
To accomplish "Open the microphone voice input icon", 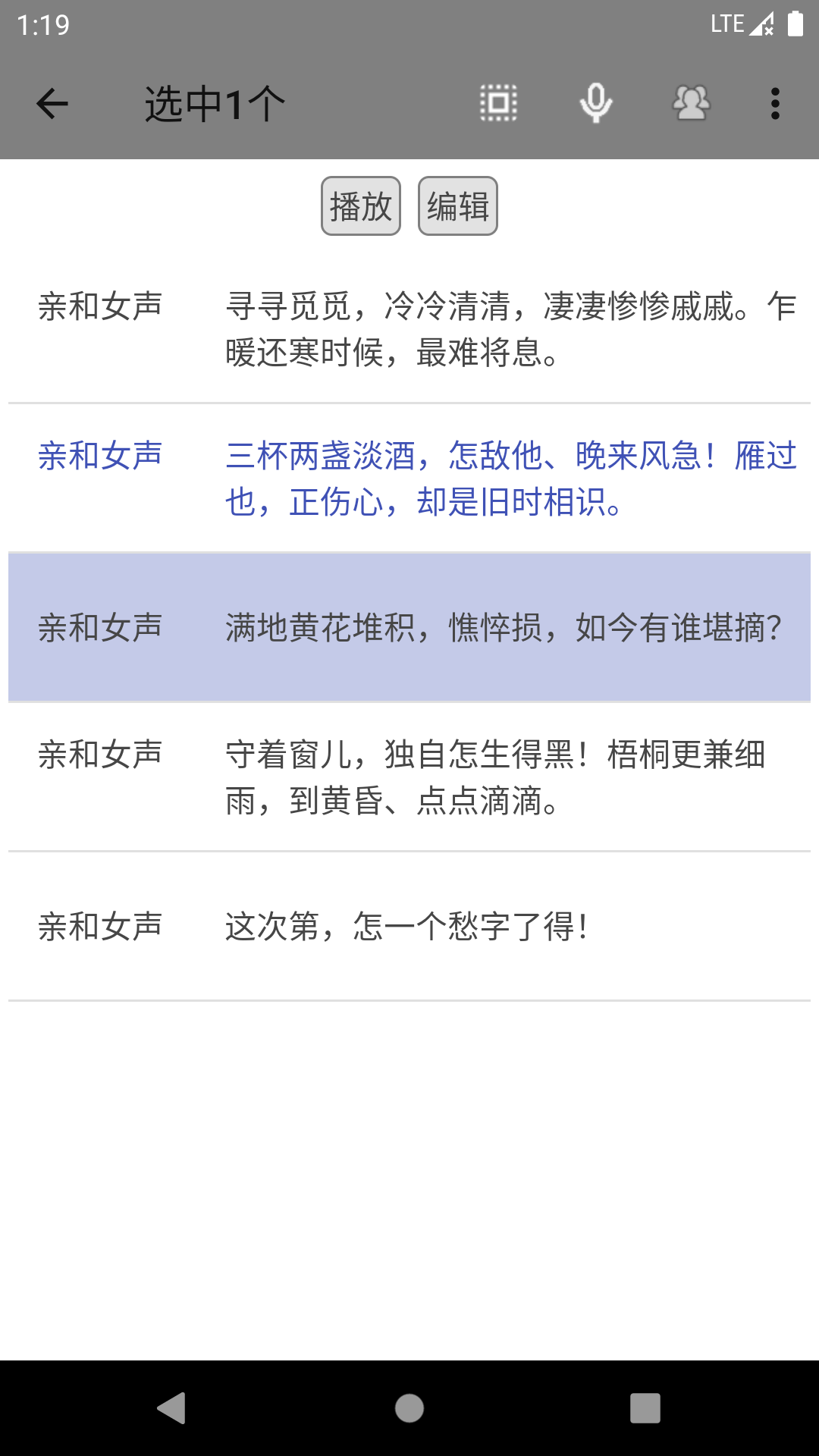I will (596, 104).
